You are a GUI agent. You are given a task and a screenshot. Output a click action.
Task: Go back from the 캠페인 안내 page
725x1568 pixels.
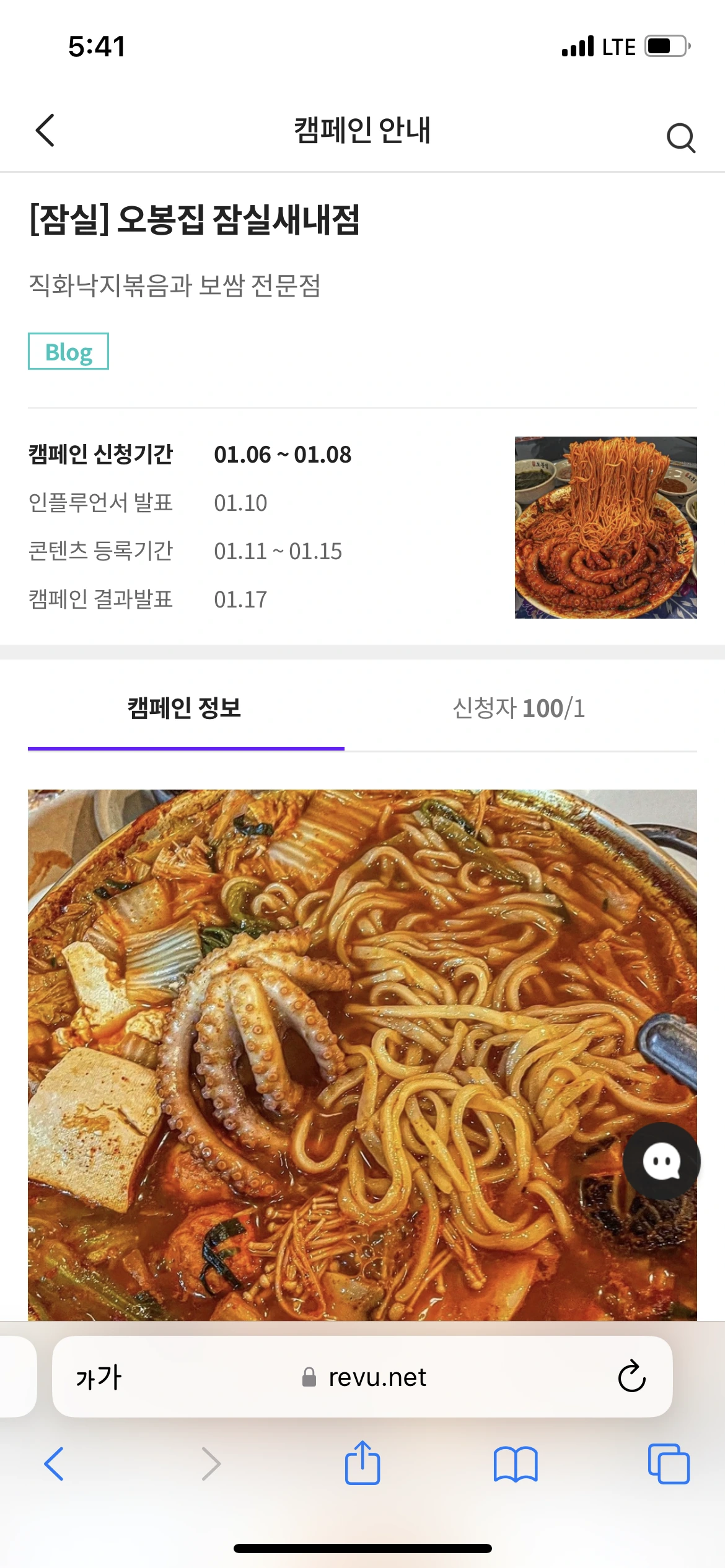click(x=45, y=130)
